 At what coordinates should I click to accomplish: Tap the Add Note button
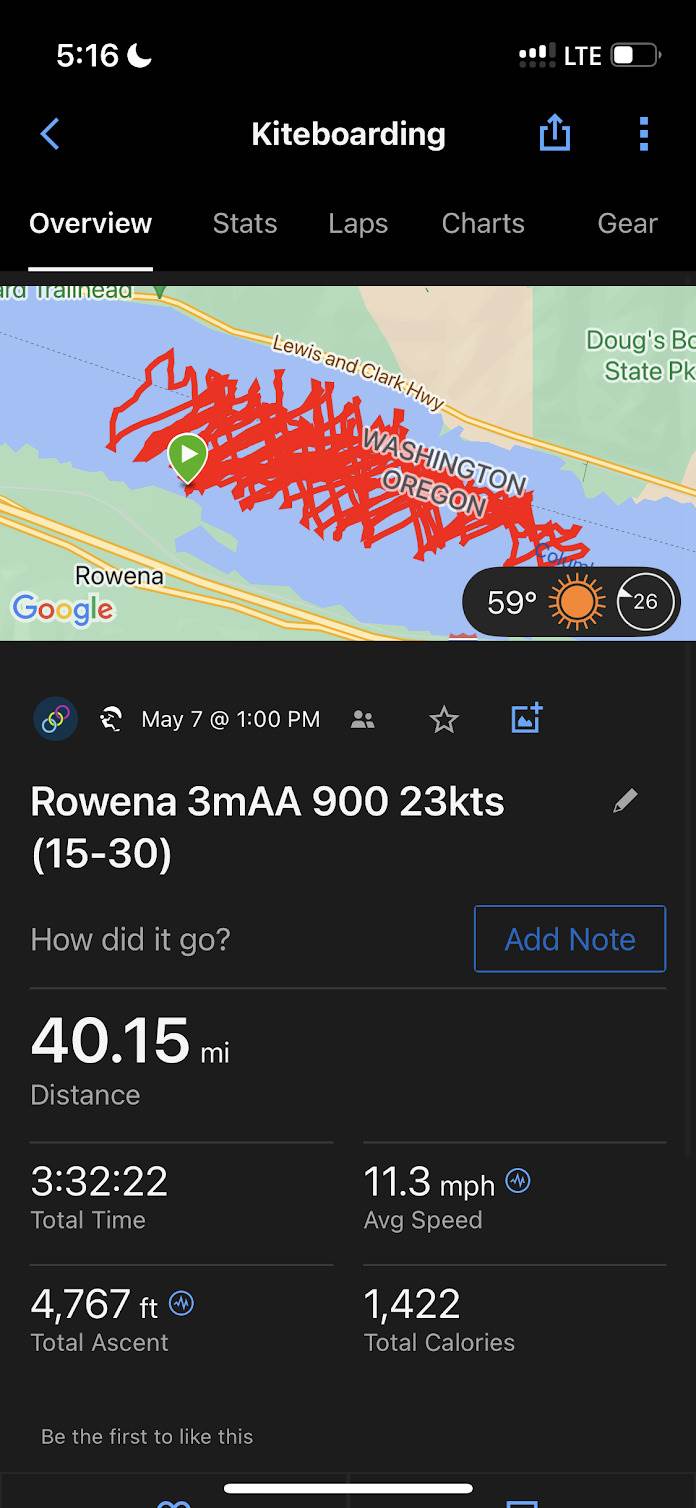pyautogui.click(x=569, y=939)
